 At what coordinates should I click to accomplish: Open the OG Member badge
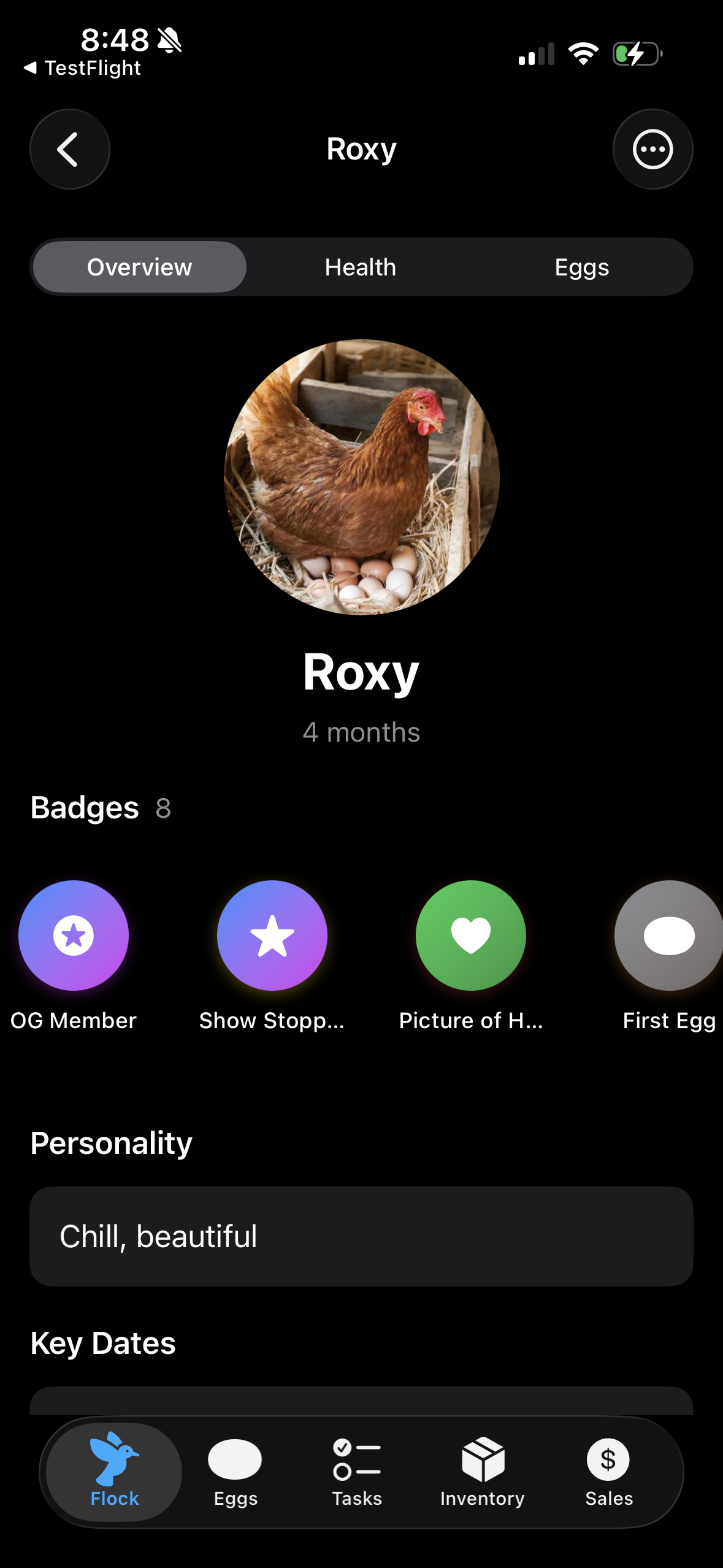74,936
